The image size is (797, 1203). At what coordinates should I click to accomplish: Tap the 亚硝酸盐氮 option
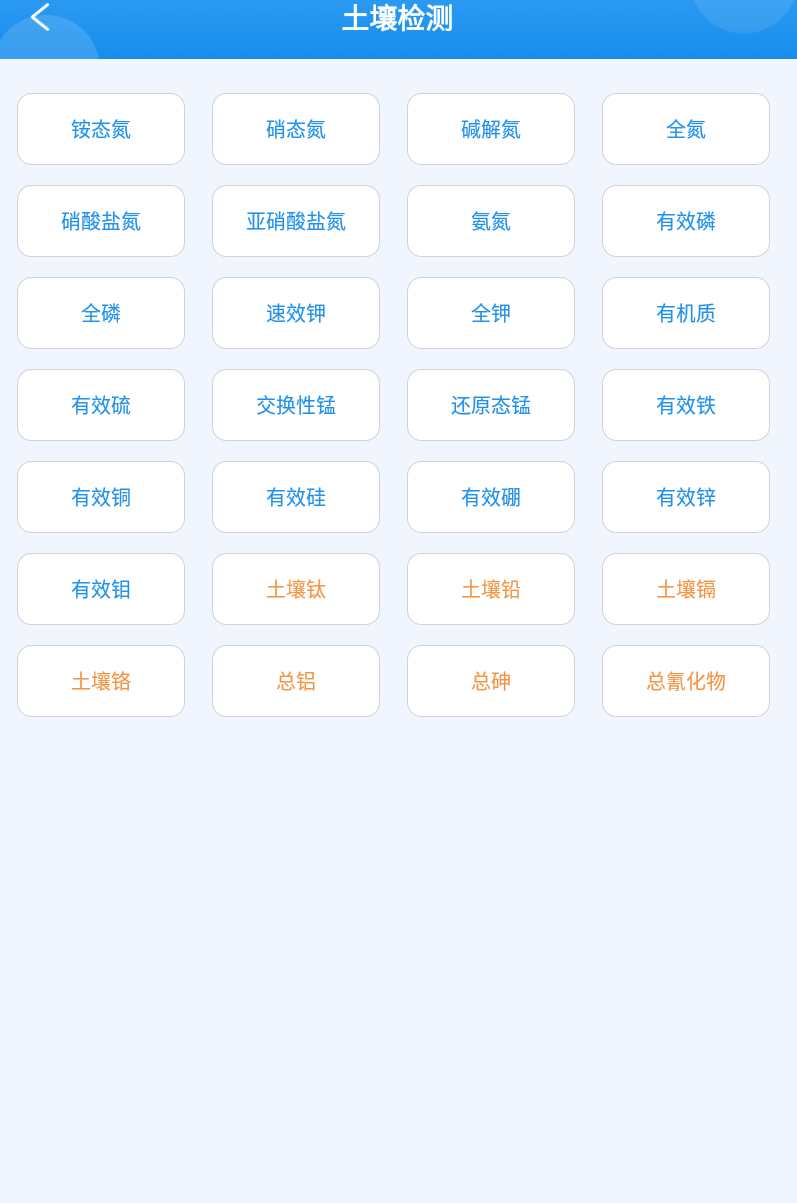(295, 221)
